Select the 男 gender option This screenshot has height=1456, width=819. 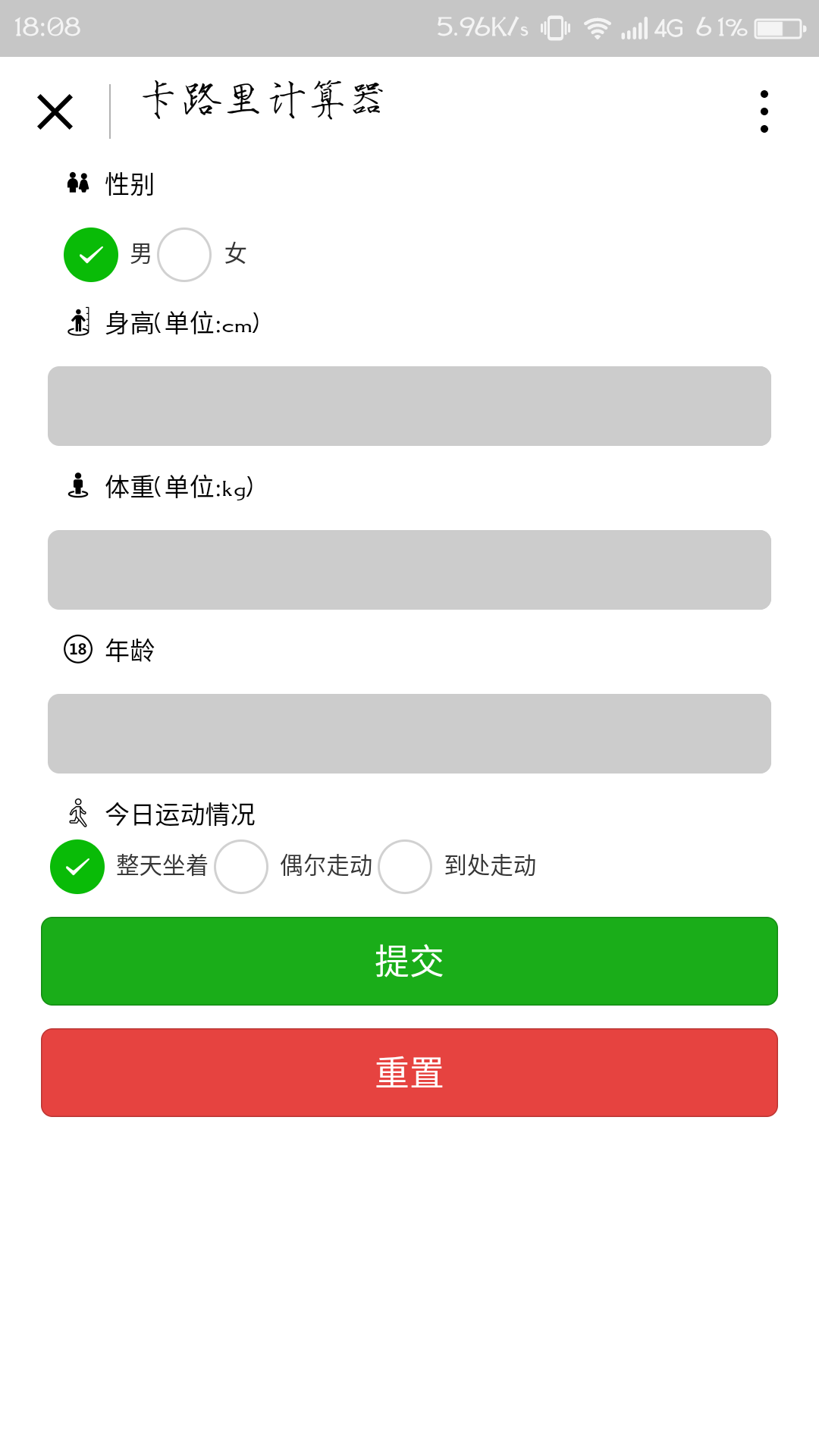91,255
